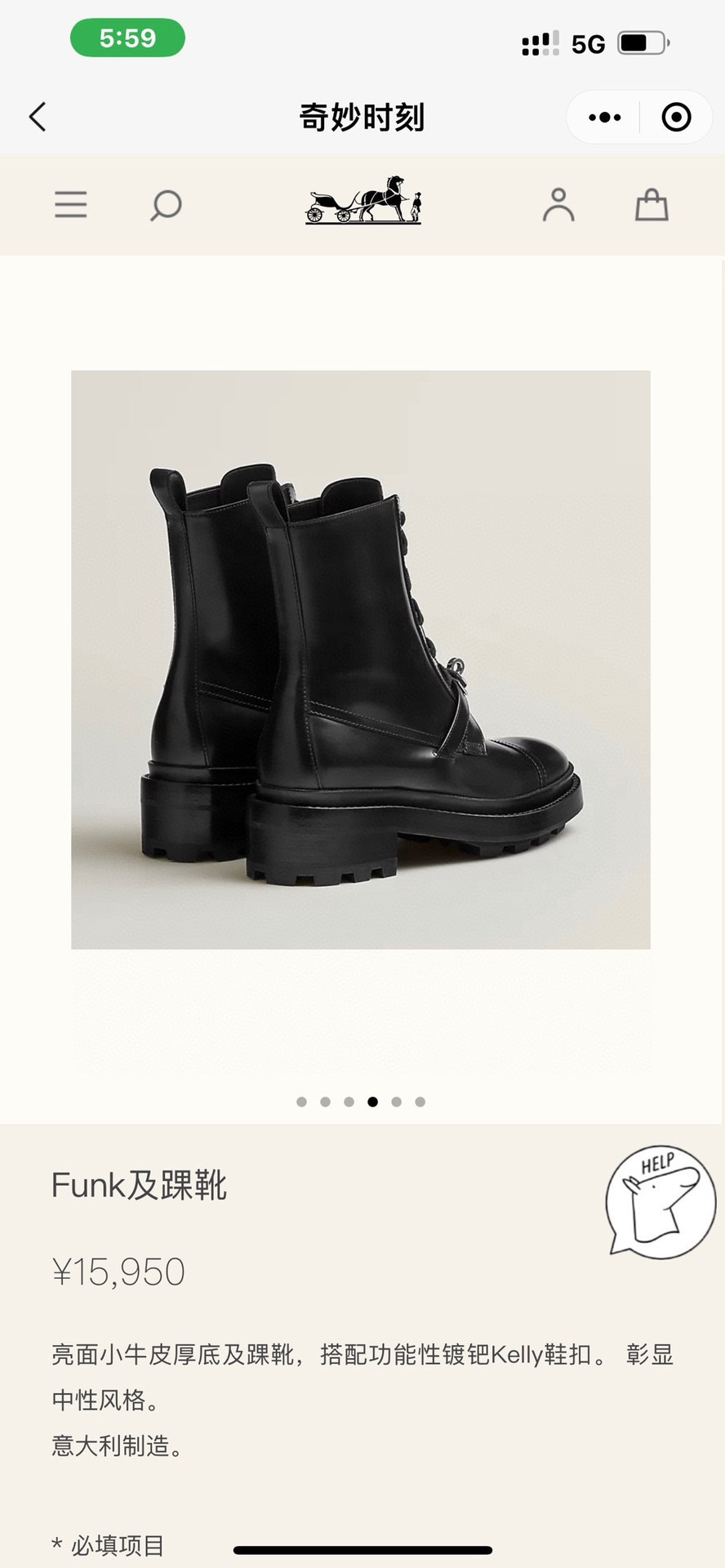This screenshot has width=725, height=1568.
Task: Select the last product image dot
Action: 420,1102
